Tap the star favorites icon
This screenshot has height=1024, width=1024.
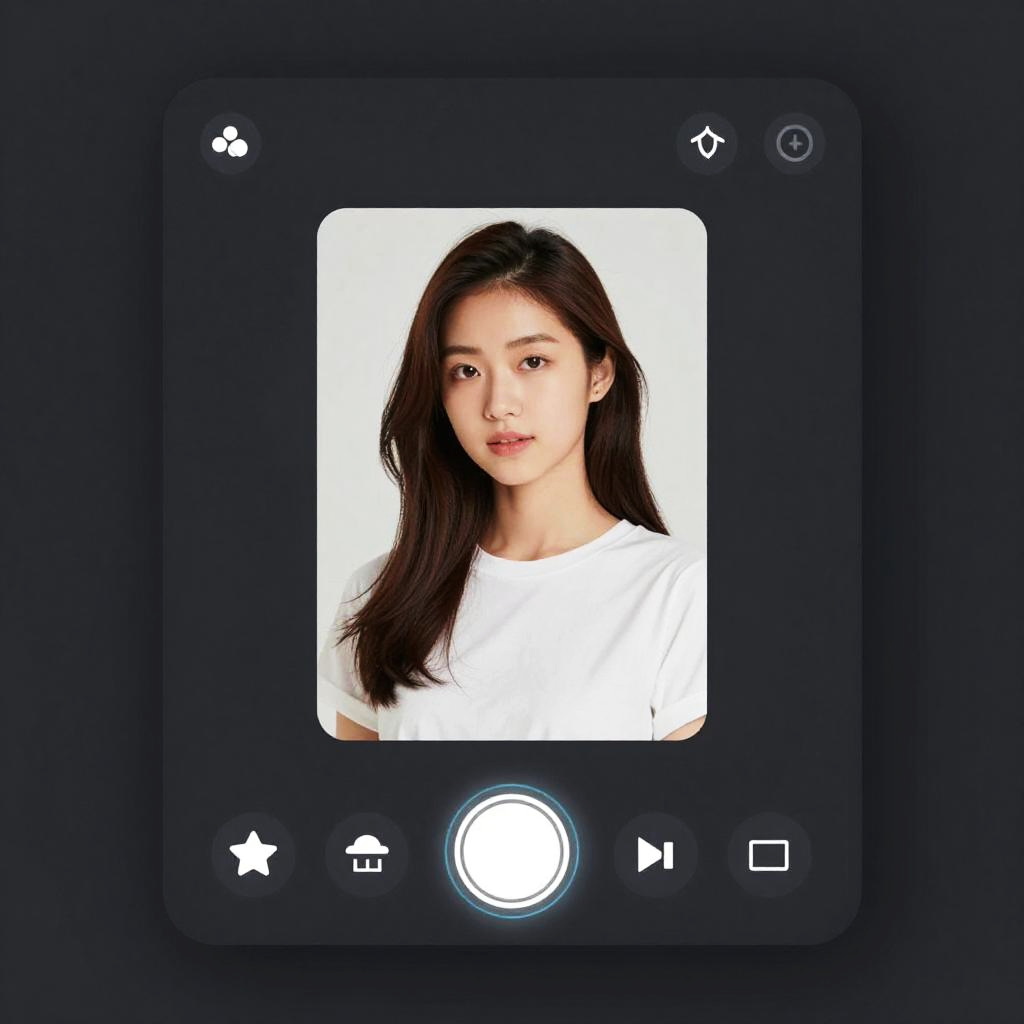[x=253, y=855]
